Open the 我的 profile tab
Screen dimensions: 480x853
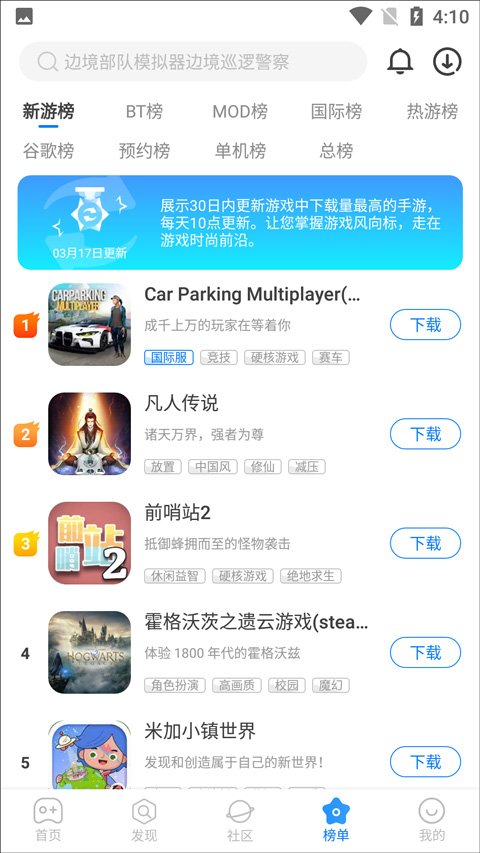tap(432, 820)
